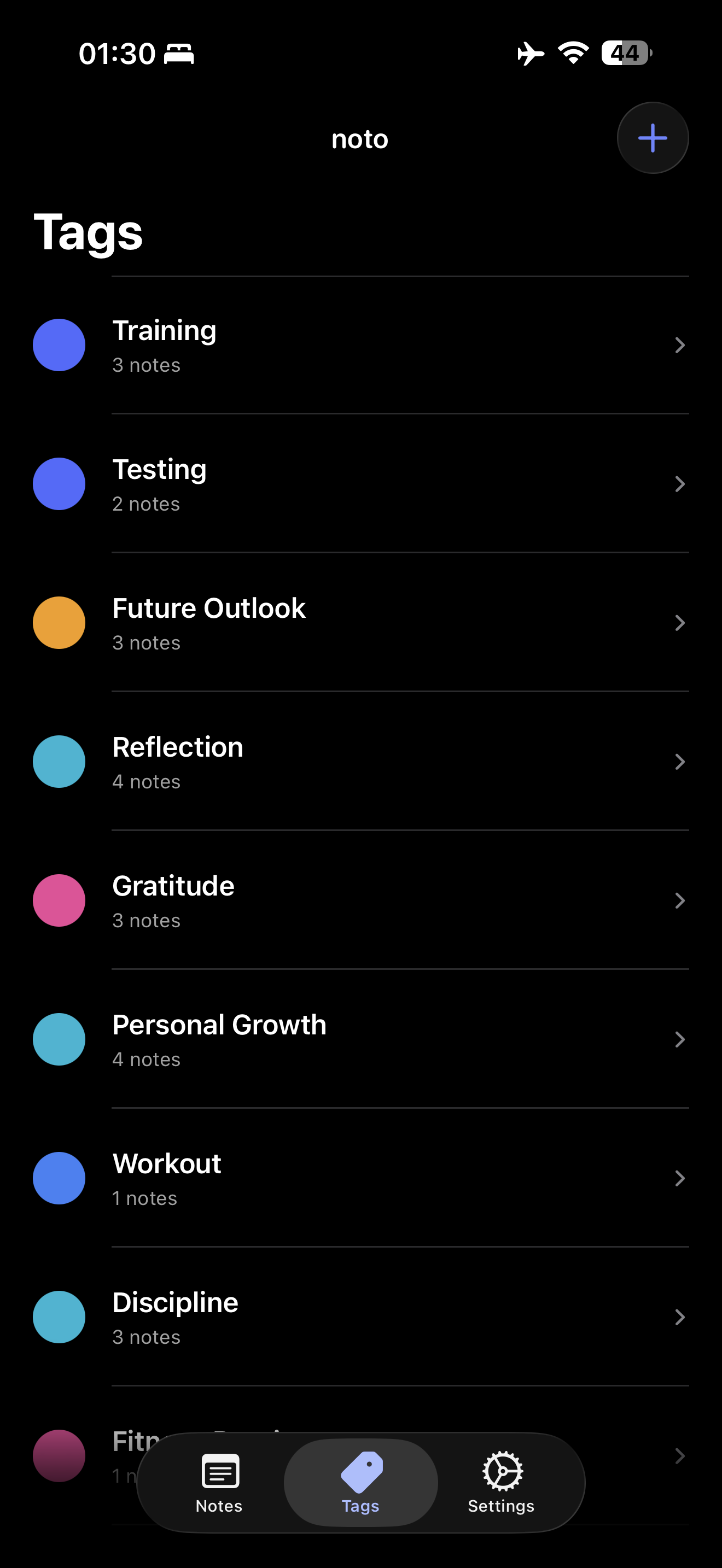Tap the teal circle next to Discipline

pyautogui.click(x=59, y=1317)
